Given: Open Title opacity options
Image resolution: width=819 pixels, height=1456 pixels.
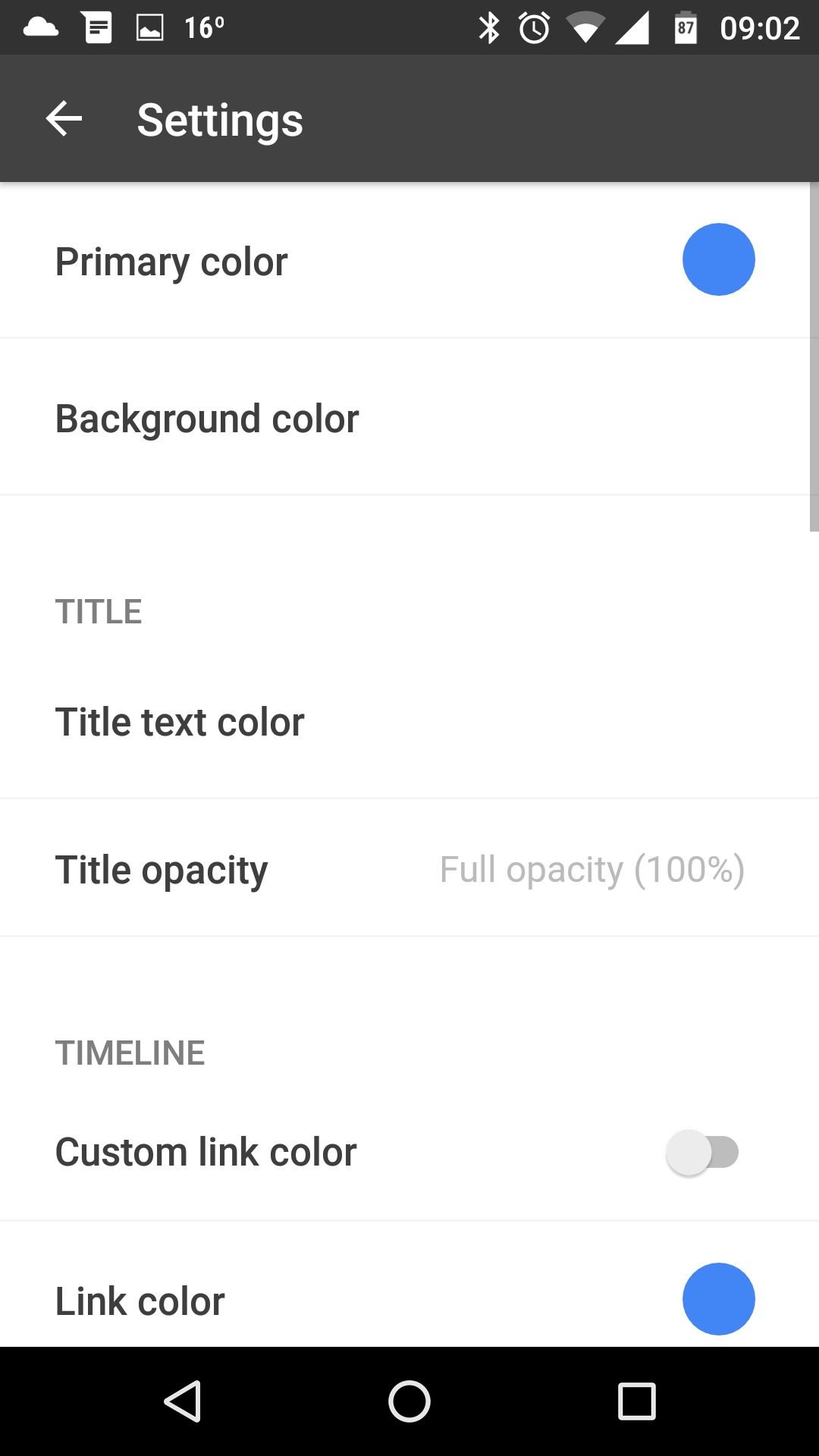Looking at the screenshot, I should tap(409, 868).
